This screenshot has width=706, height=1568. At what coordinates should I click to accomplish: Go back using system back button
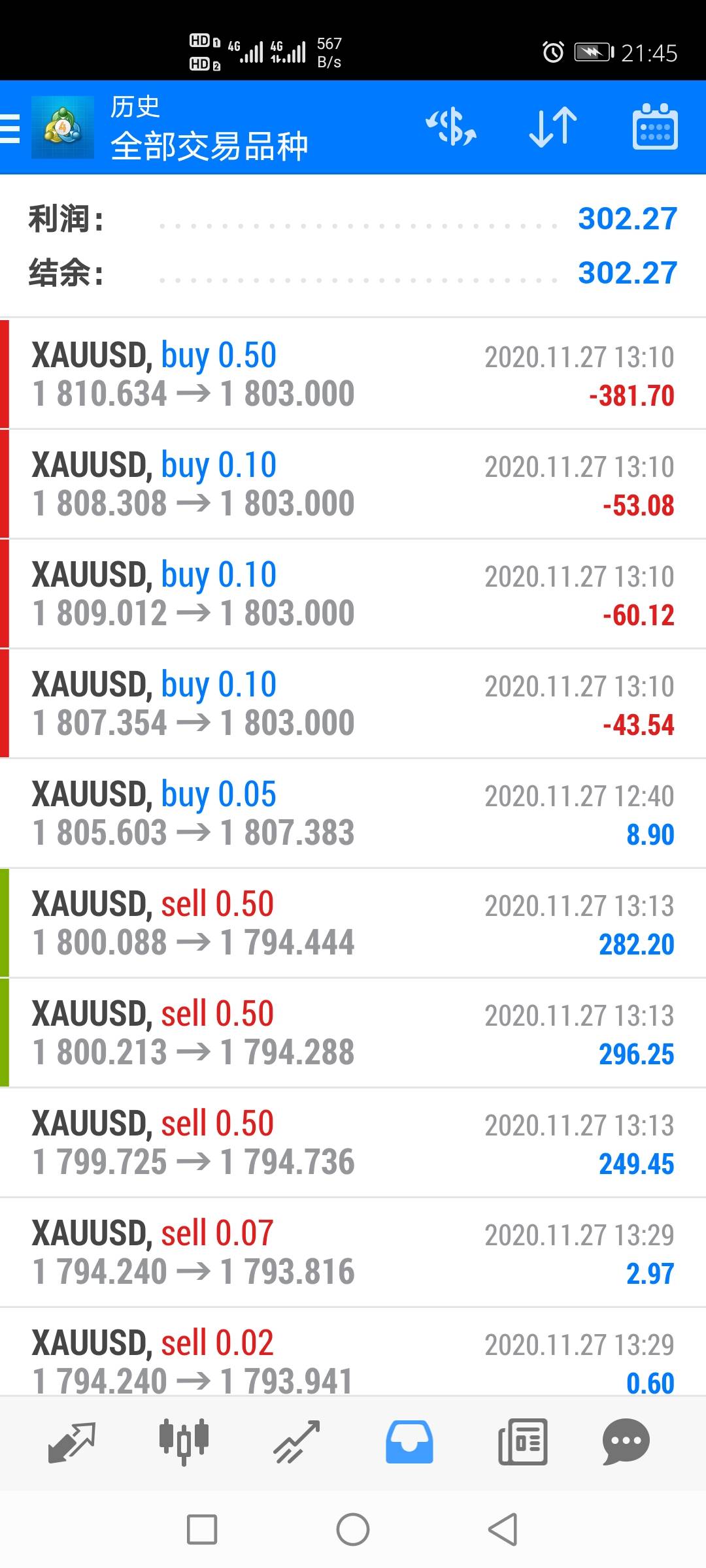[503, 1529]
